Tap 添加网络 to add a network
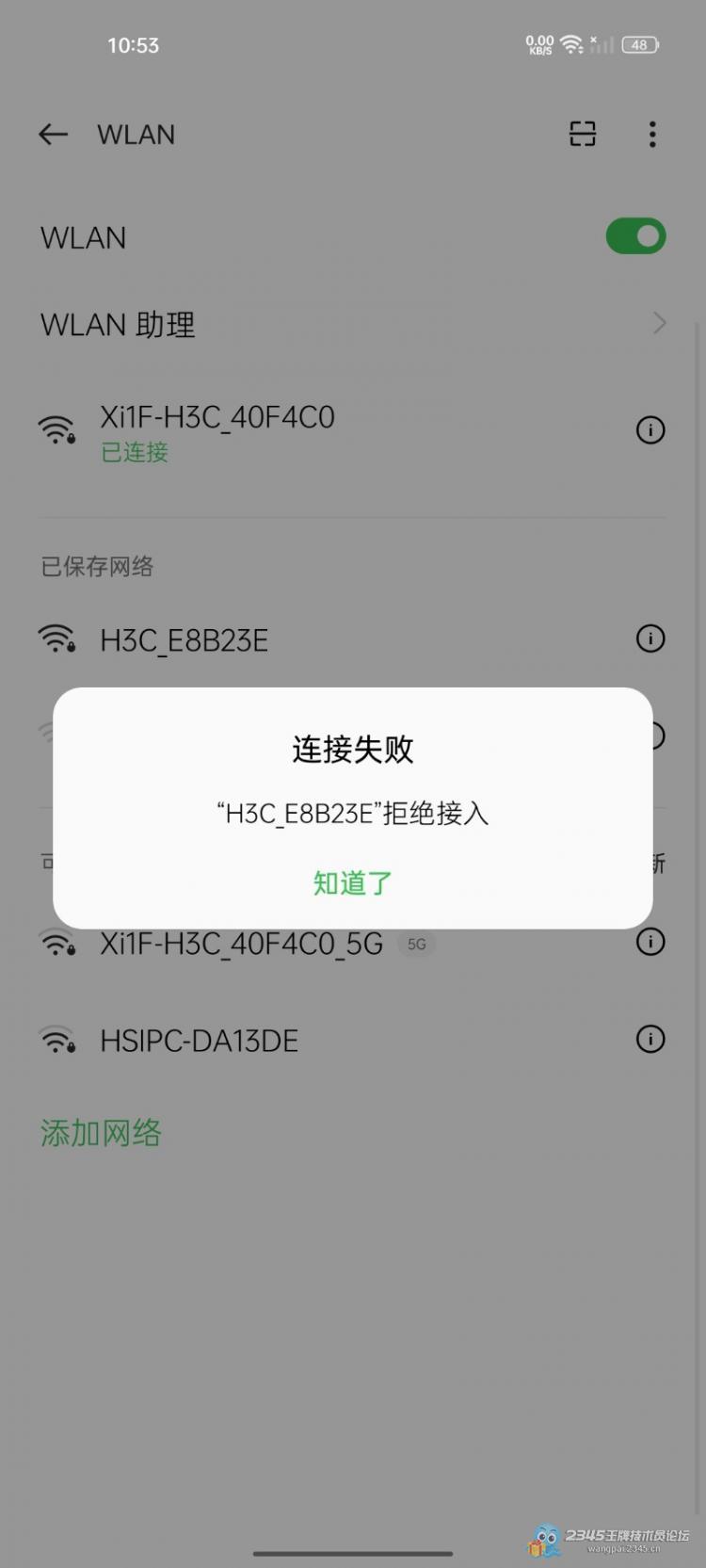706x1568 pixels. point(101,1133)
